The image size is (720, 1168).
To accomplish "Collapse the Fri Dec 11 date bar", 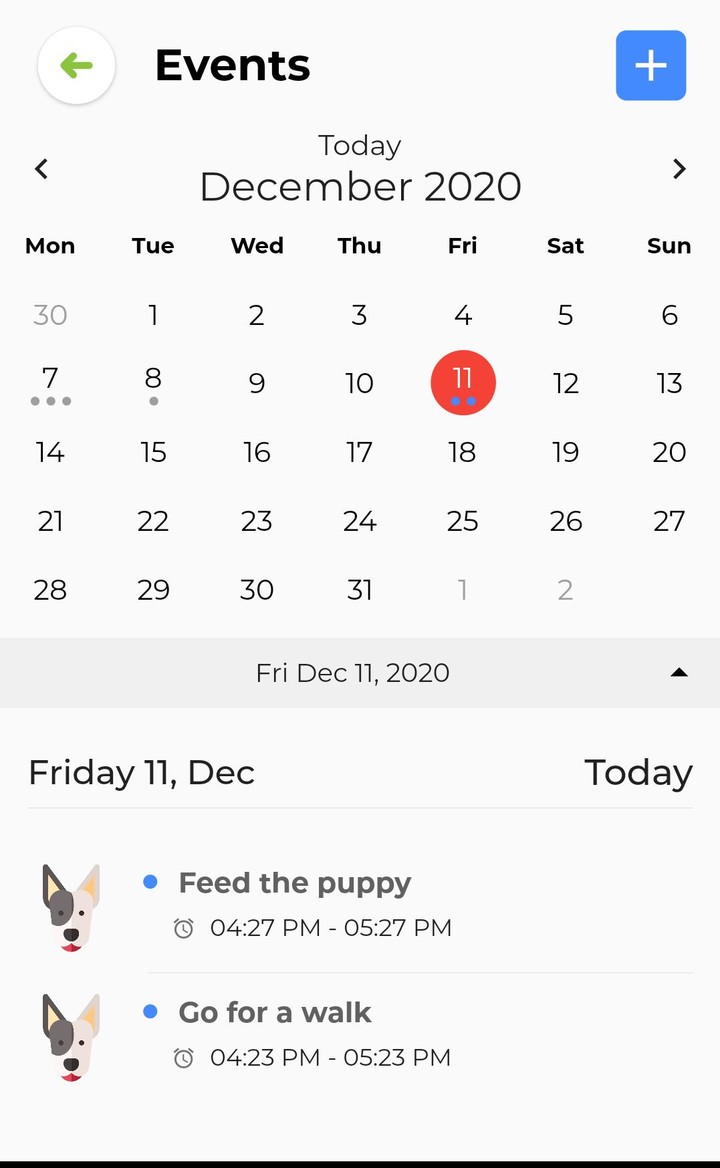I will click(x=677, y=672).
